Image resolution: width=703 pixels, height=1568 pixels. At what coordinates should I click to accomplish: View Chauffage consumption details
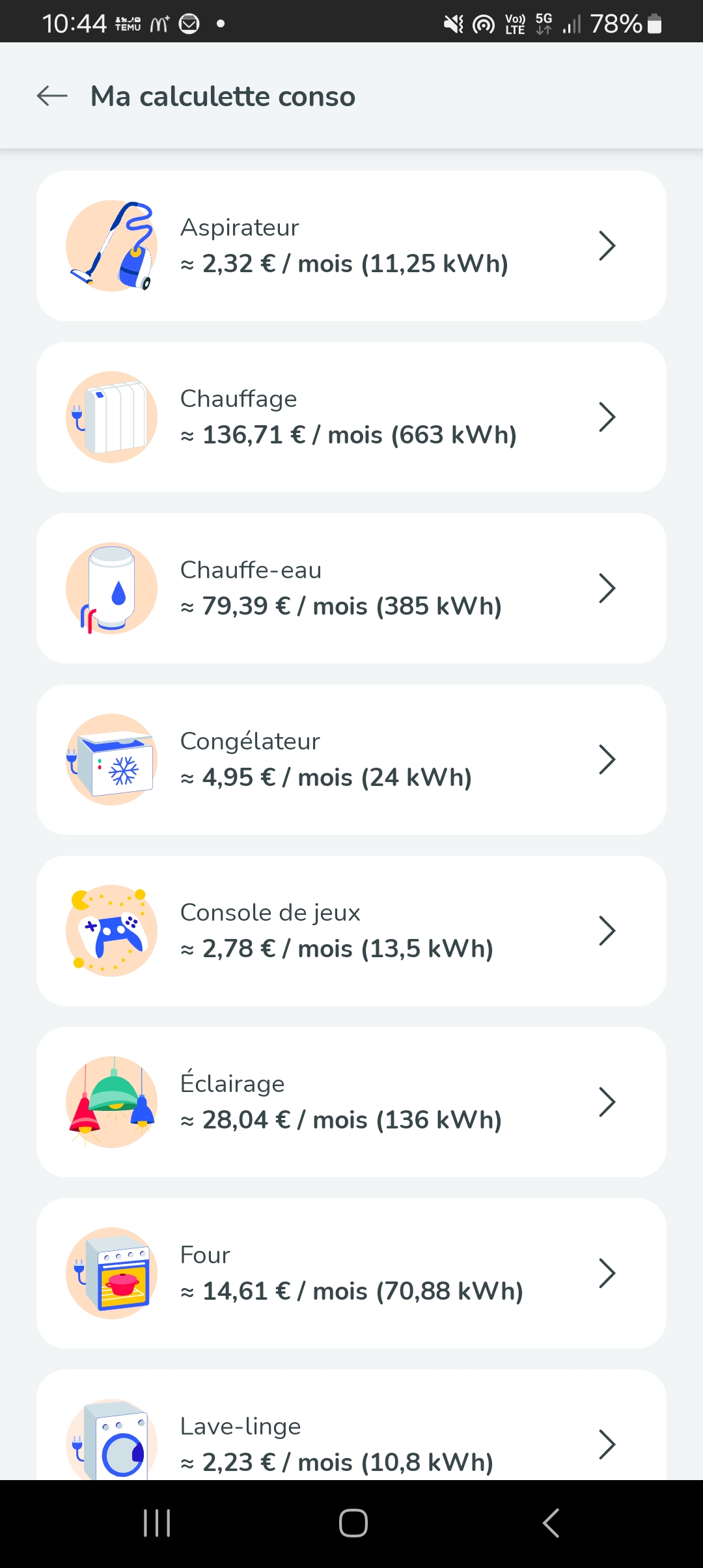pos(351,417)
